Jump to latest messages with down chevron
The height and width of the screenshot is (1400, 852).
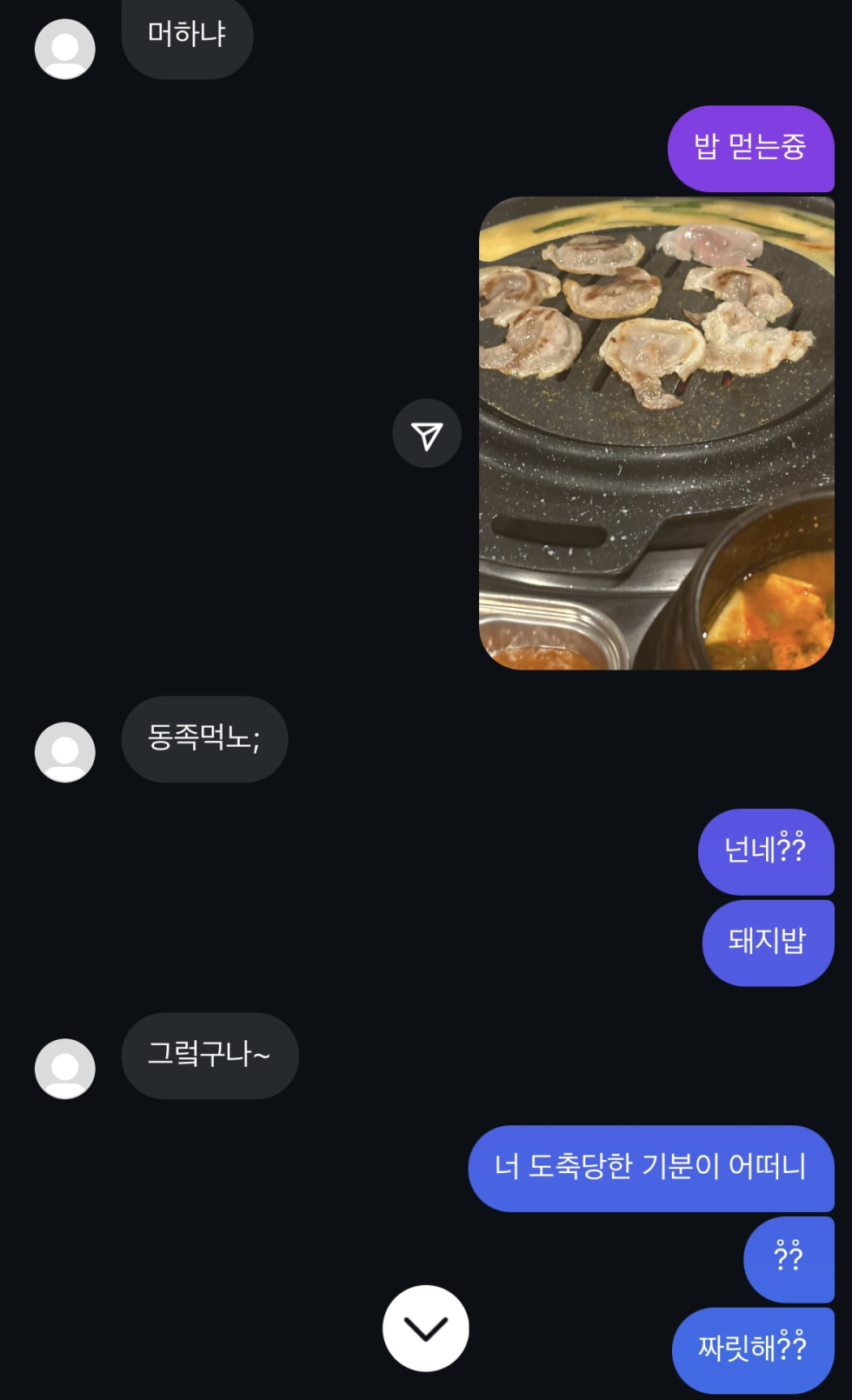[426, 1328]
